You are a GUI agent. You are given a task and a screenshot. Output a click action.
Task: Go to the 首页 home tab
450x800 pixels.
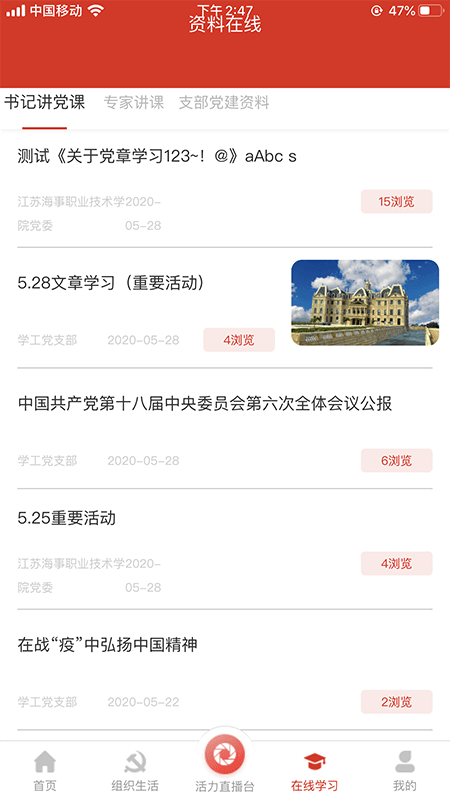pos(45,770)
